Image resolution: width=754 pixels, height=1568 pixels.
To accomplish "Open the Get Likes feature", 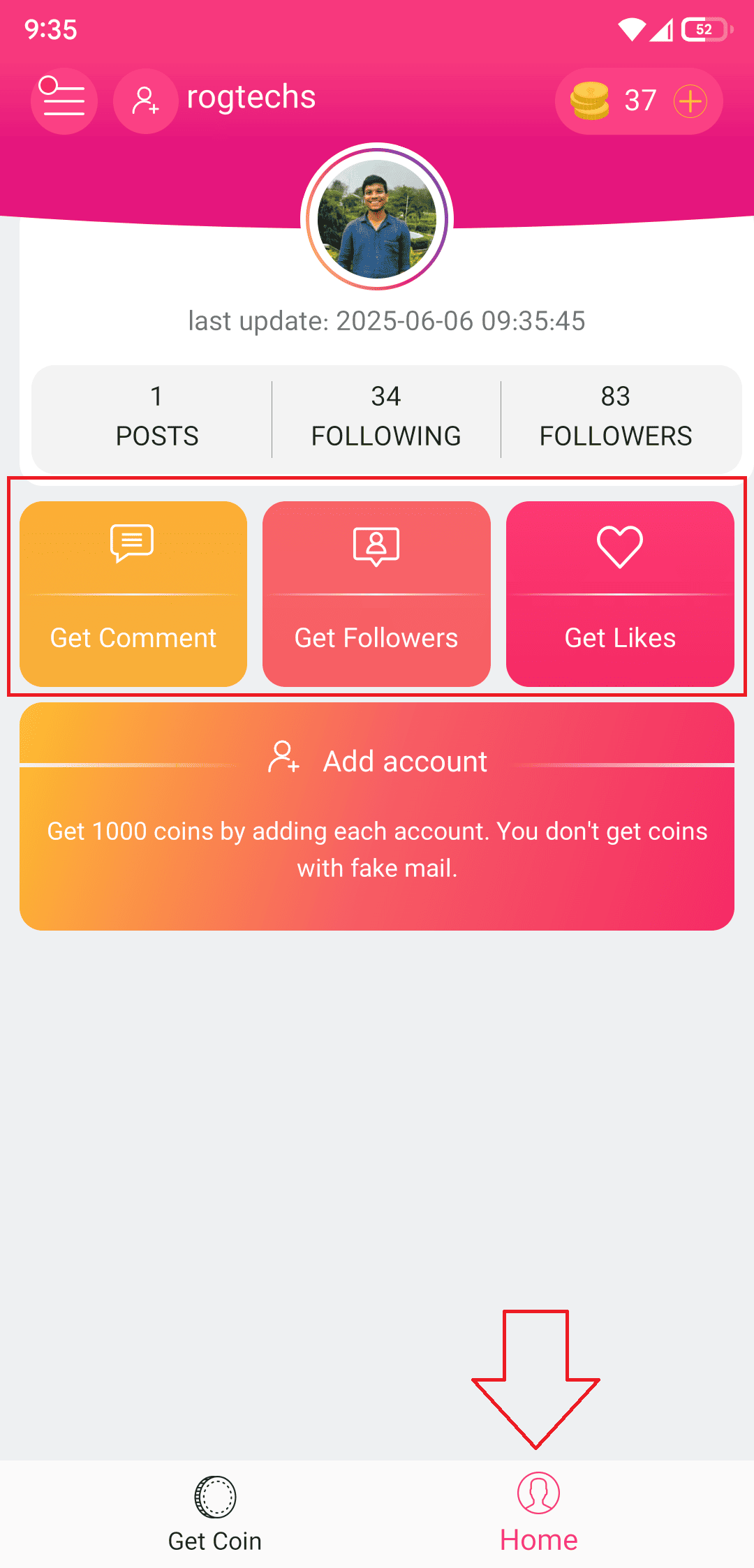I will tap(620, 593).
